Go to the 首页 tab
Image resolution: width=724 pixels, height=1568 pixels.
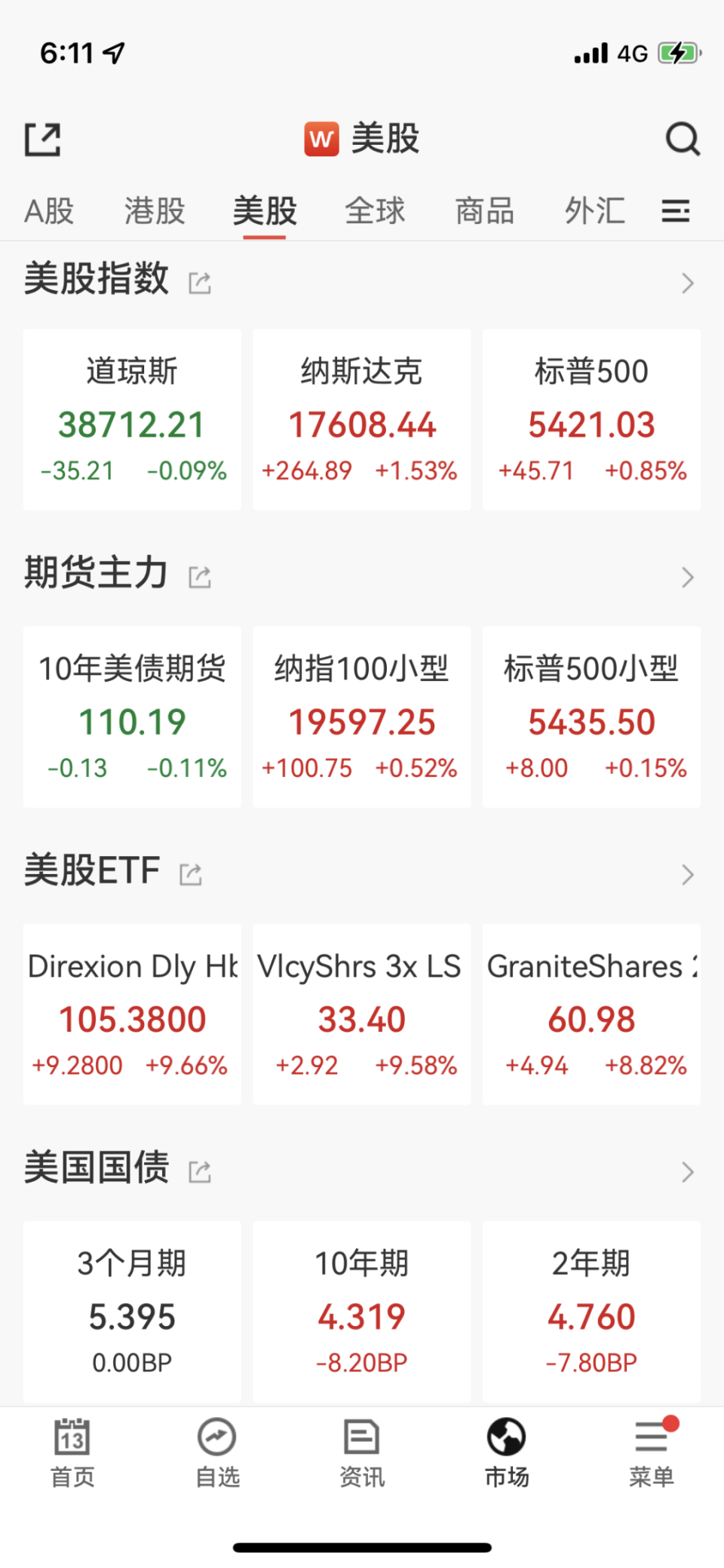[72, 1452]
